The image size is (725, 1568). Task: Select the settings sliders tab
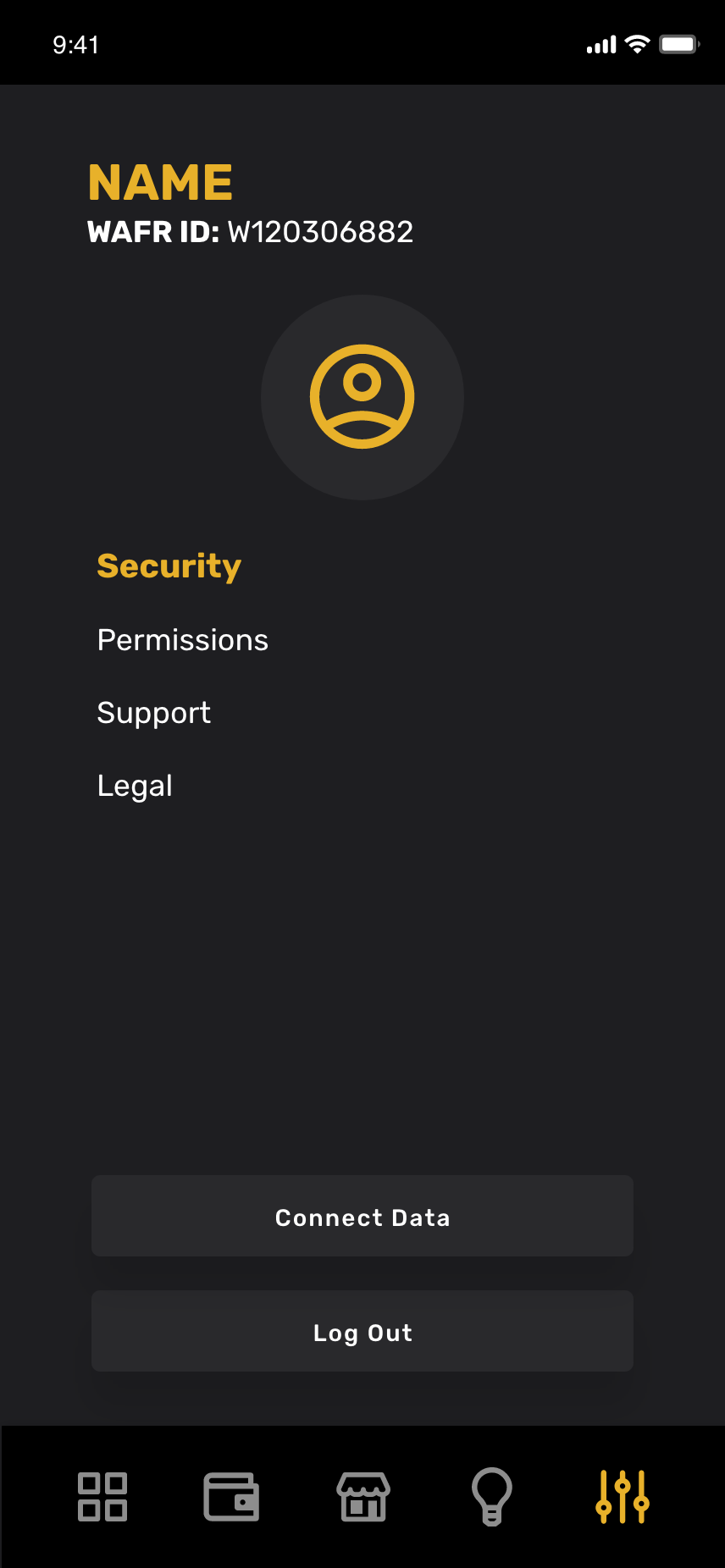pos(623,1497)
